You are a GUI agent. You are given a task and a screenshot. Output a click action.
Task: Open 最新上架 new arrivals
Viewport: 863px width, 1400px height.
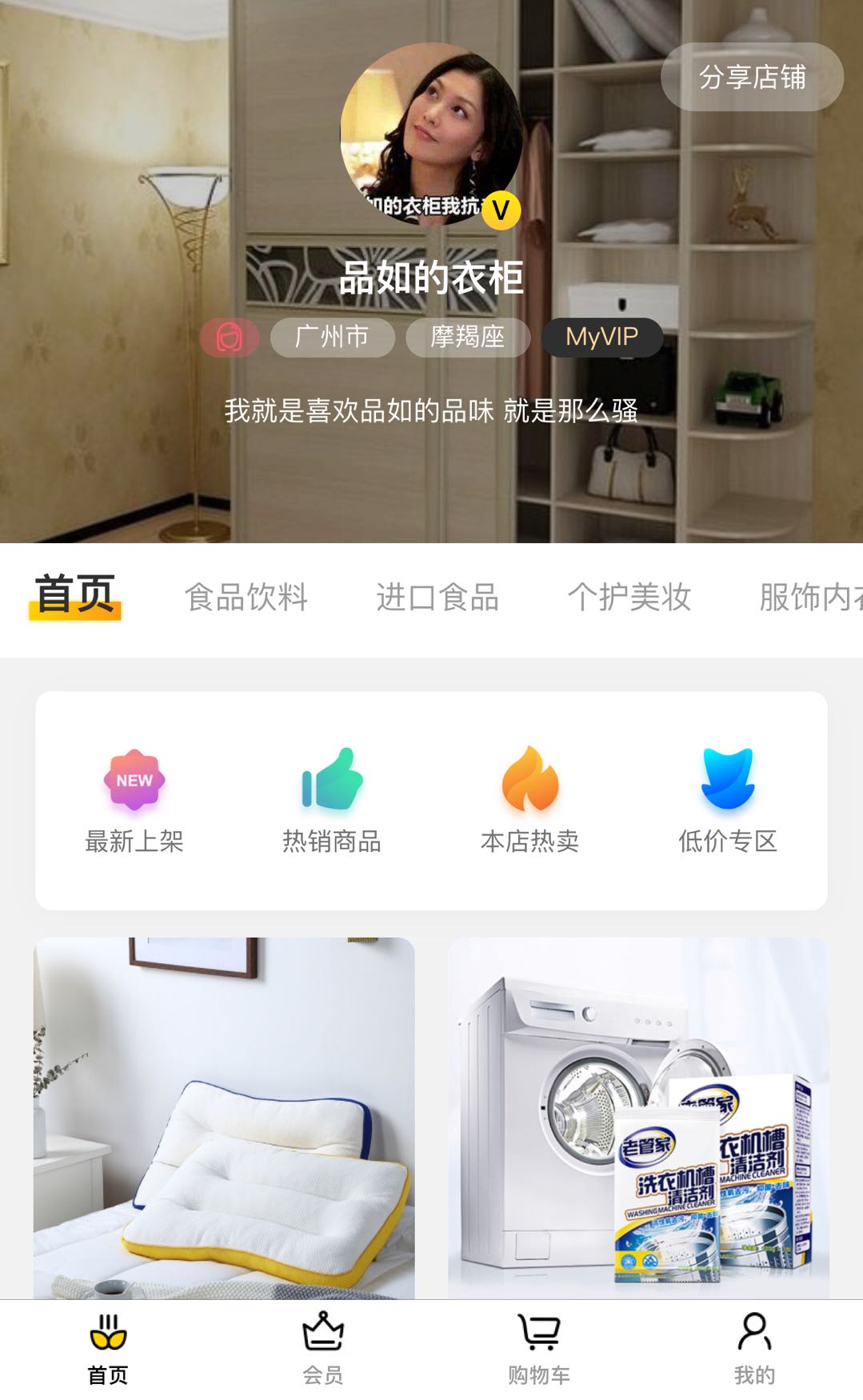[x=134, y=802]
